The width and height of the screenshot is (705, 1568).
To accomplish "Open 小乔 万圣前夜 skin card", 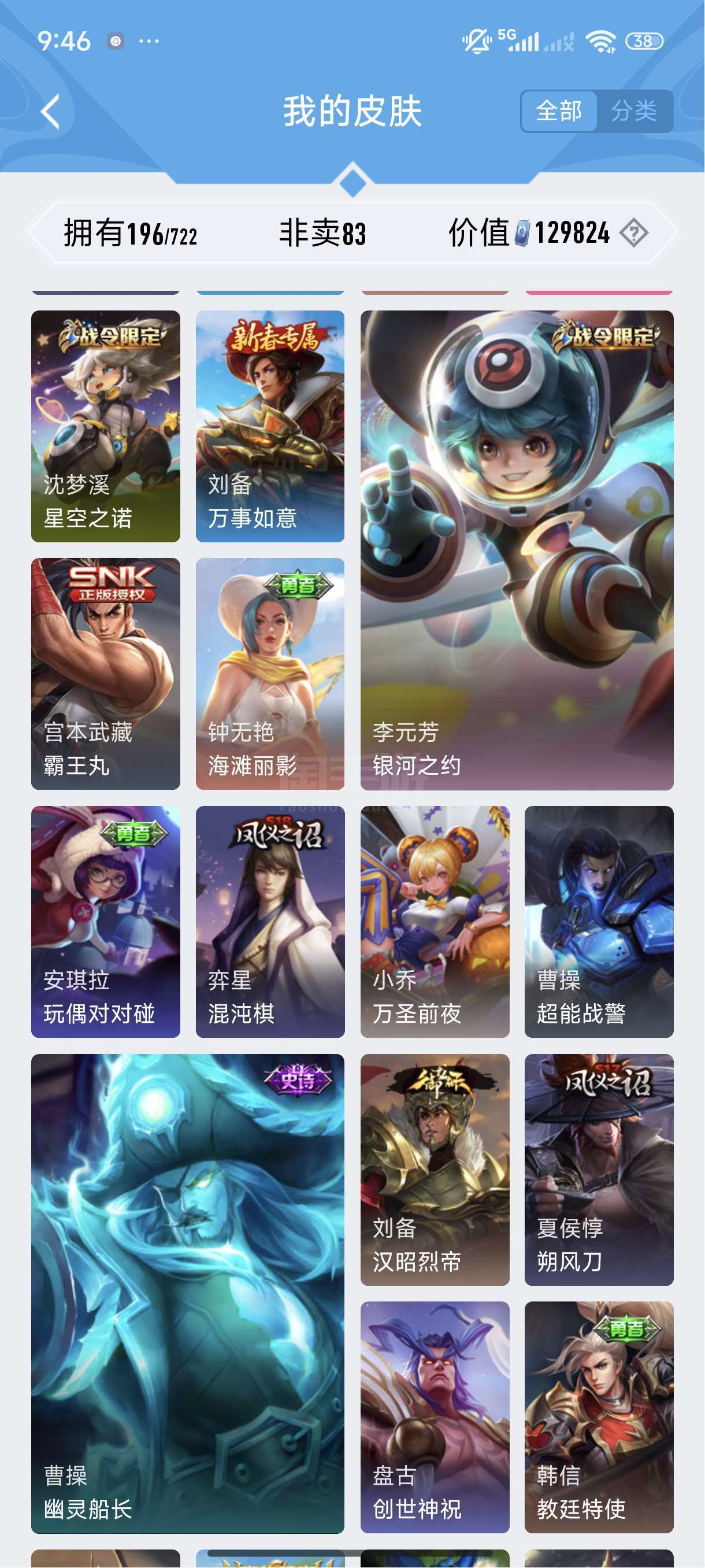I will (435, 922).
